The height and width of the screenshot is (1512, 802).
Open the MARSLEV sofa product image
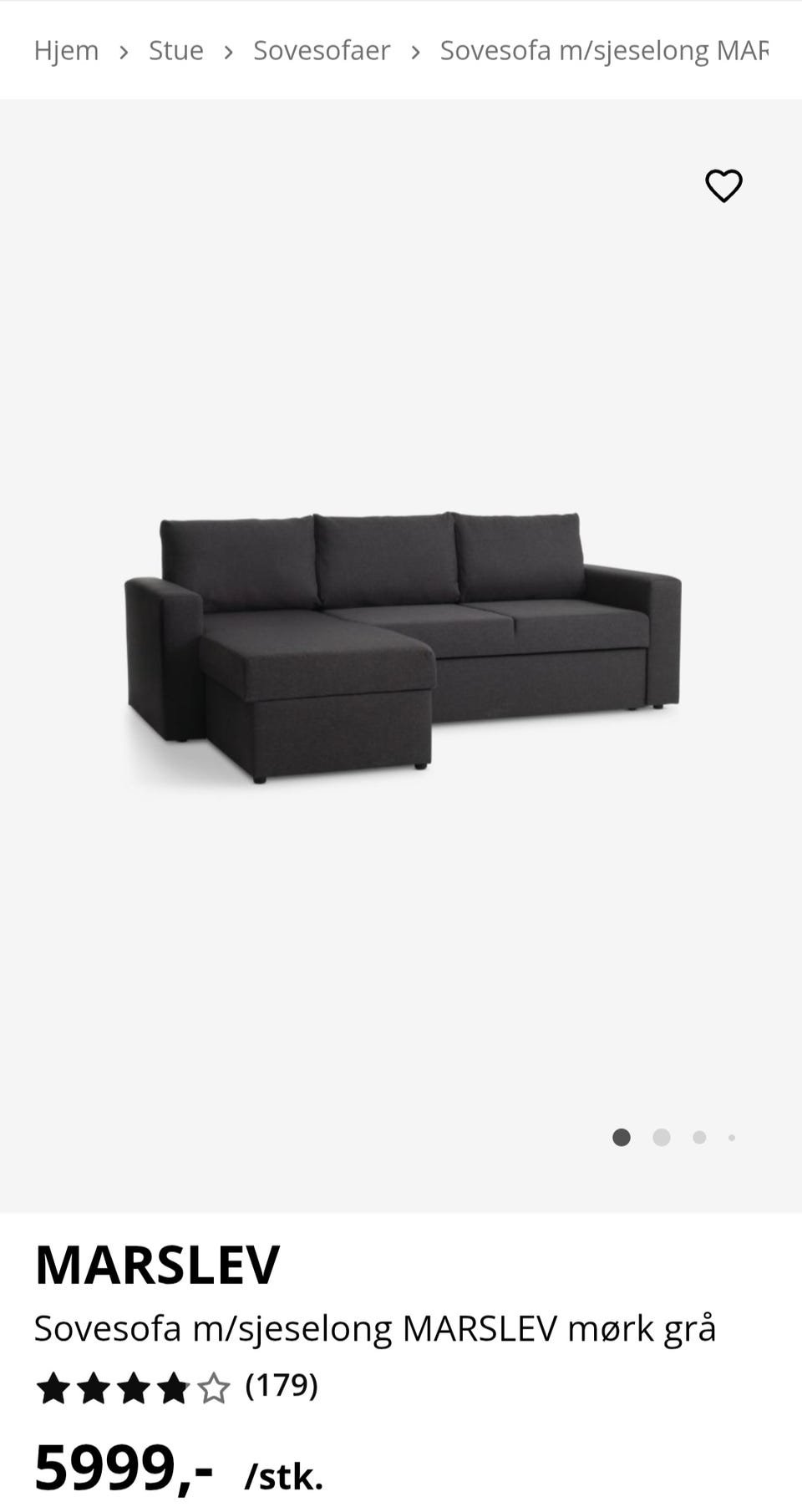pyautogui.click(x=403, y=647)
